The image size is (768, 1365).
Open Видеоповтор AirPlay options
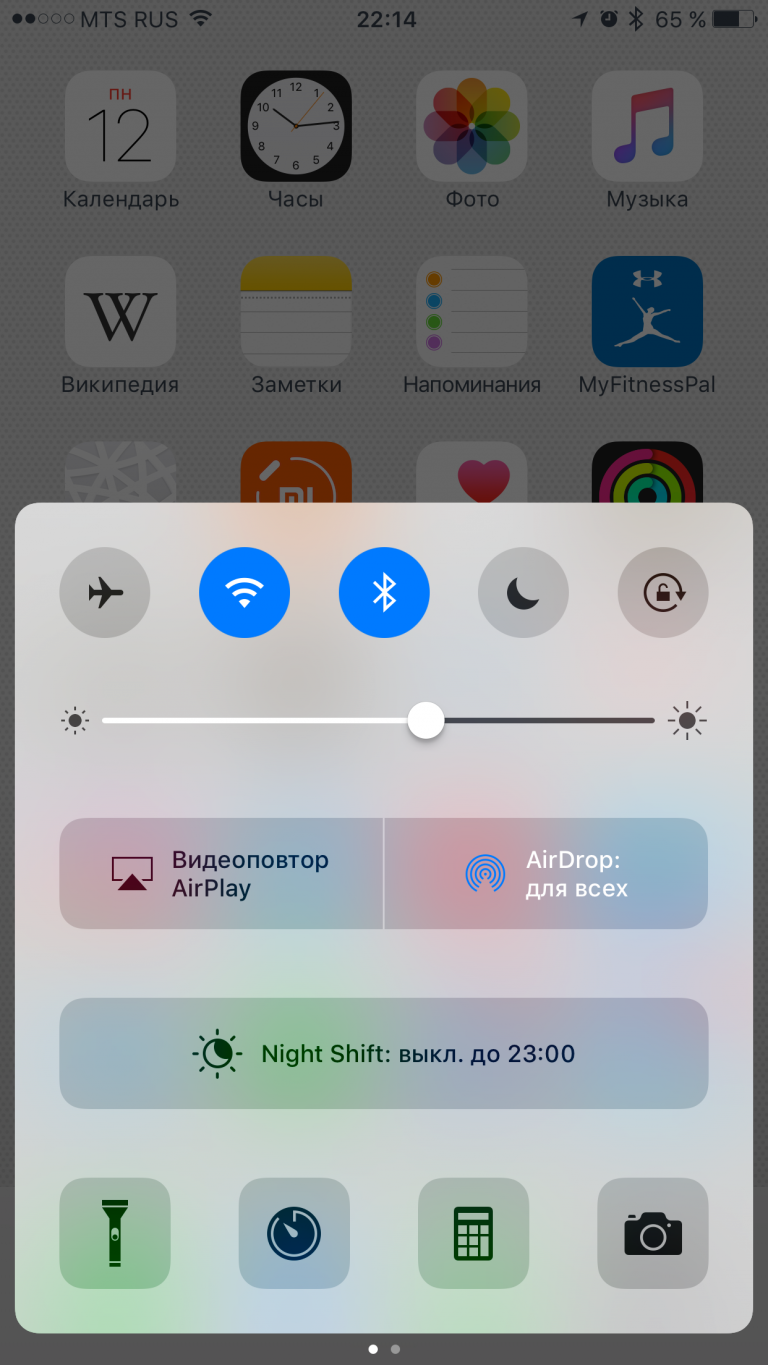(221, 874)
